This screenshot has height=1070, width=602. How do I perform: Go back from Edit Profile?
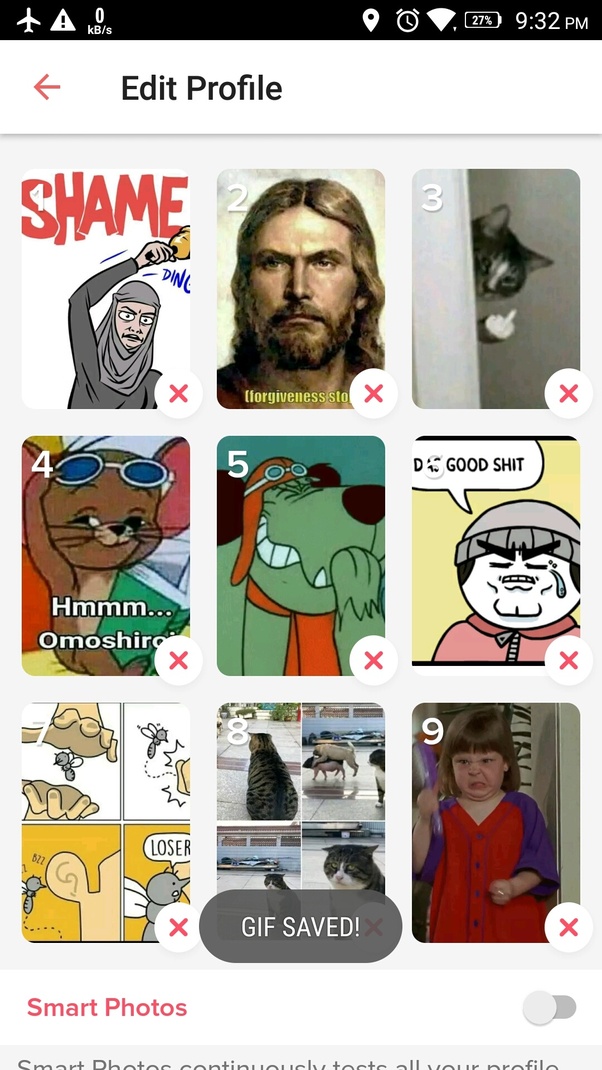point(47,88)
